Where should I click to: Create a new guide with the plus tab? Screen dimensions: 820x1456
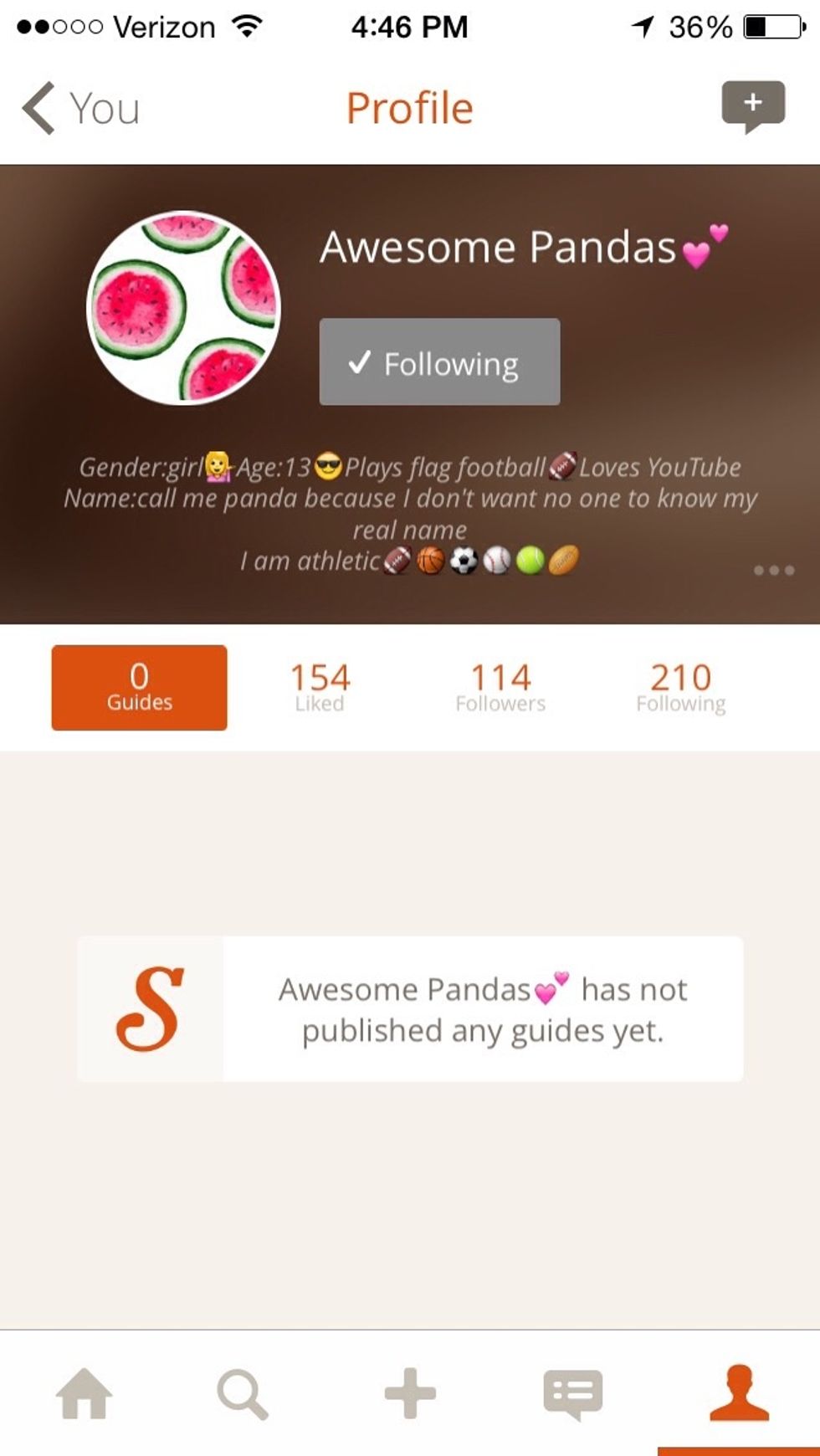tap(410, 1393)
